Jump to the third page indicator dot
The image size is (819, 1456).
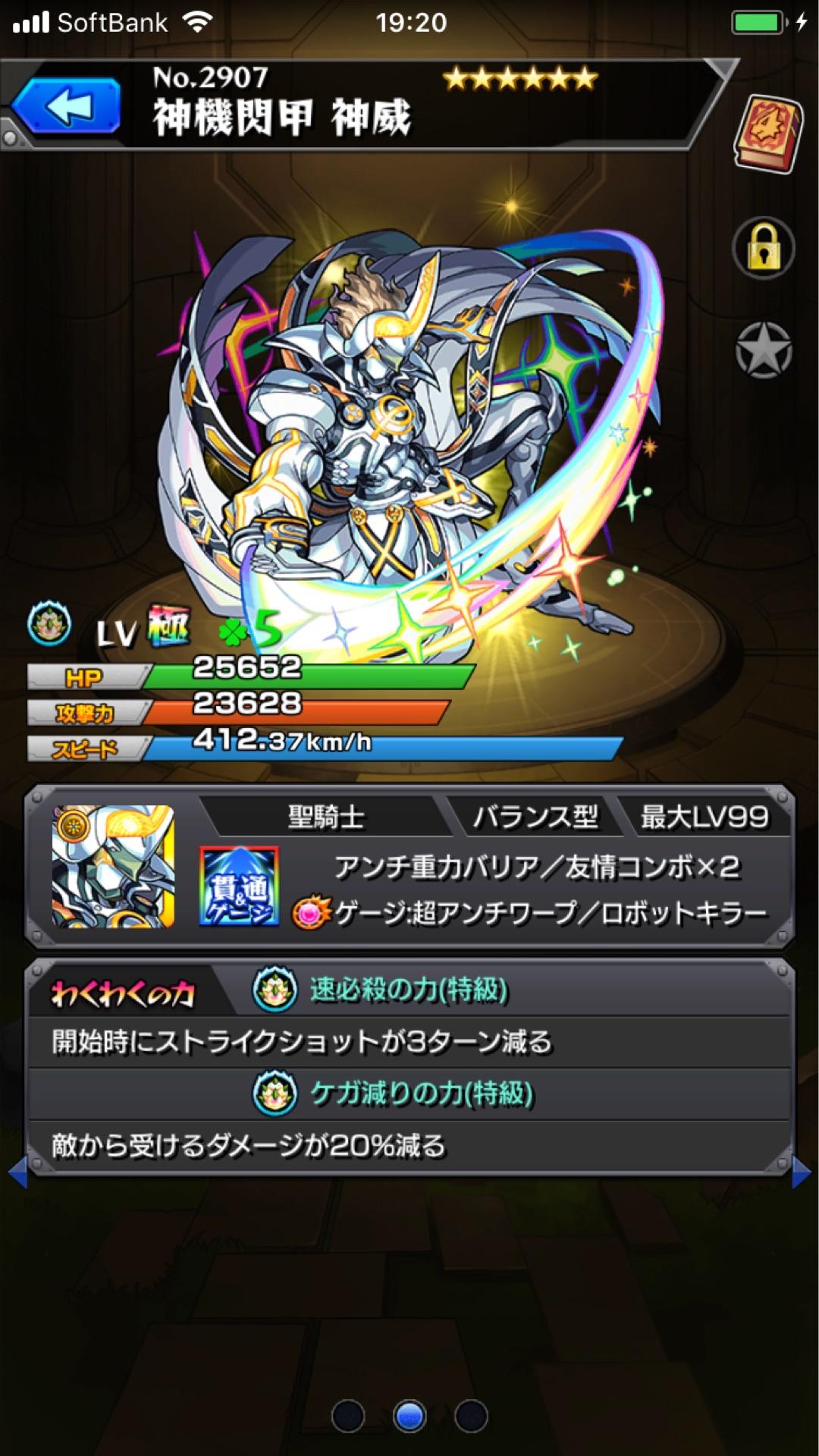(x=471, y=1416)
